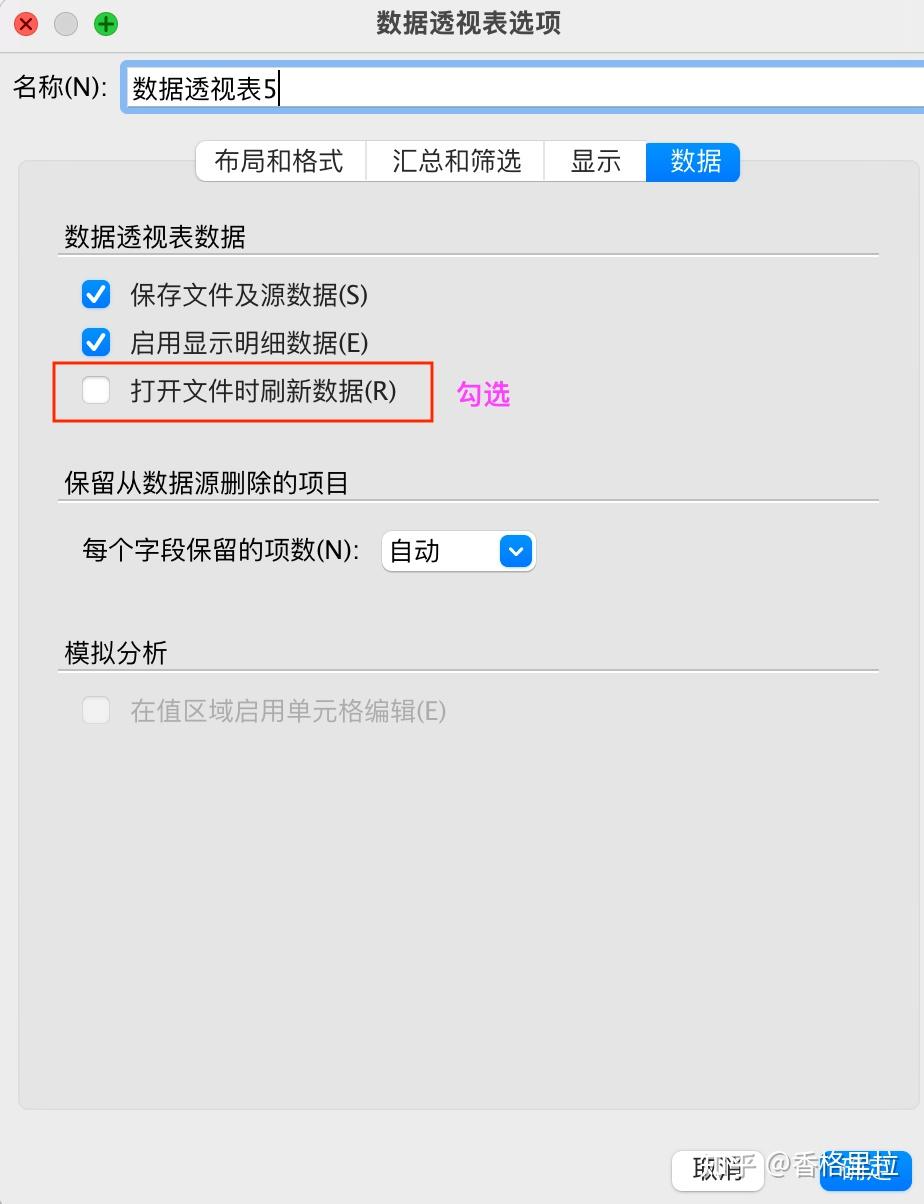Screen dimensions: 924x1204
Task: Close the 数据透视表选项 dialog with the red button
Action: click(26, 24)
